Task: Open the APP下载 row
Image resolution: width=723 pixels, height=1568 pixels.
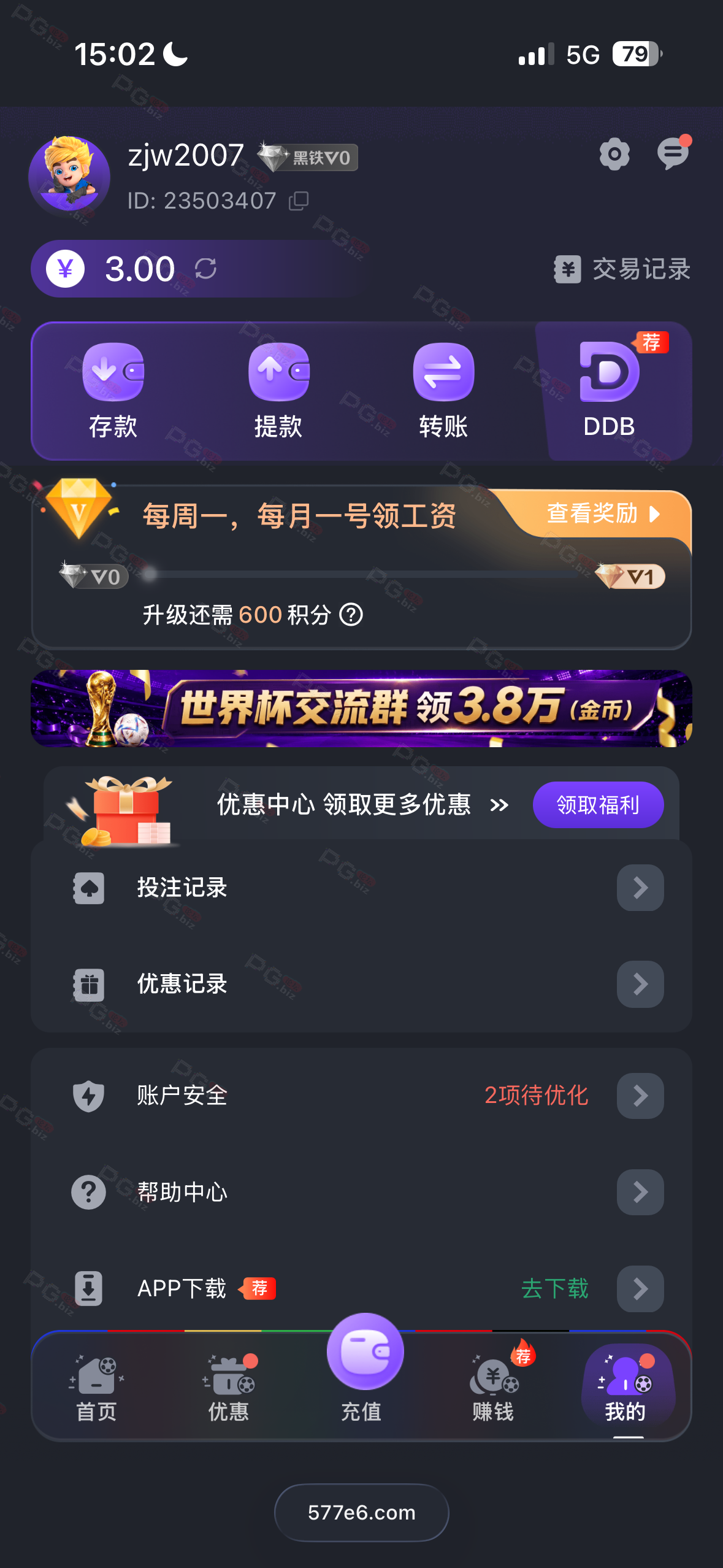Action: [361, 1288]
